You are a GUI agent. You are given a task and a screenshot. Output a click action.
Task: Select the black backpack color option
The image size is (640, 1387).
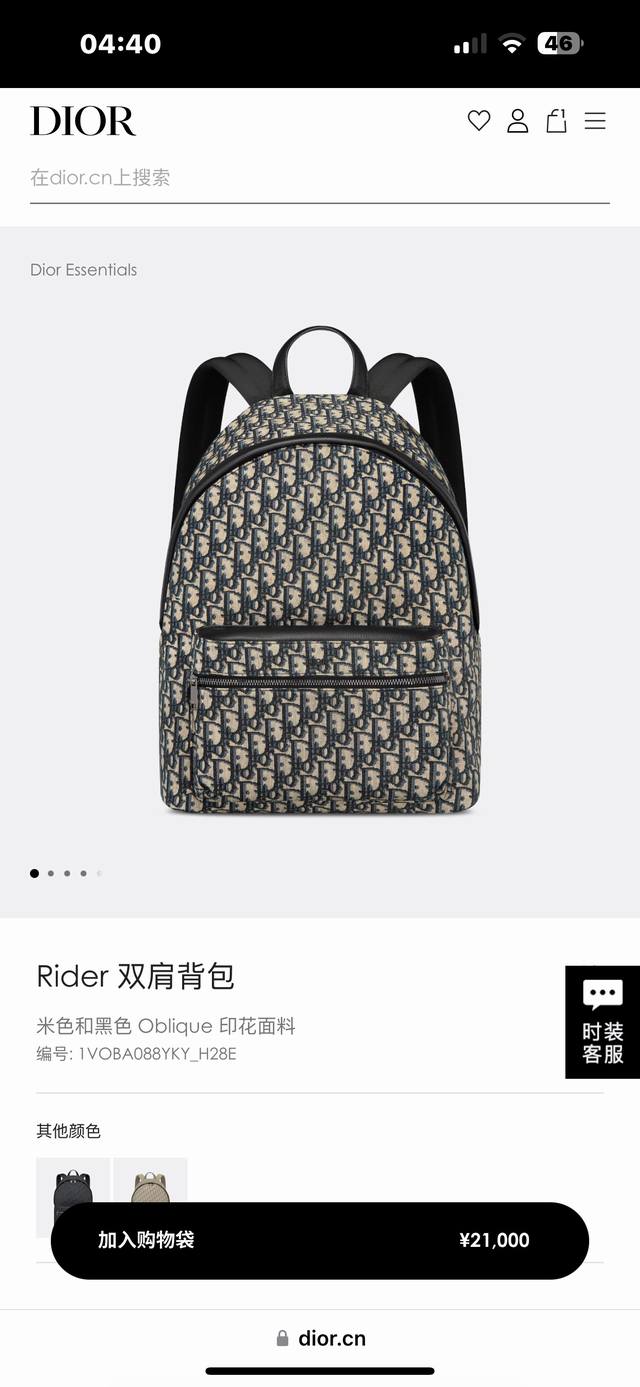point(73,1180)
